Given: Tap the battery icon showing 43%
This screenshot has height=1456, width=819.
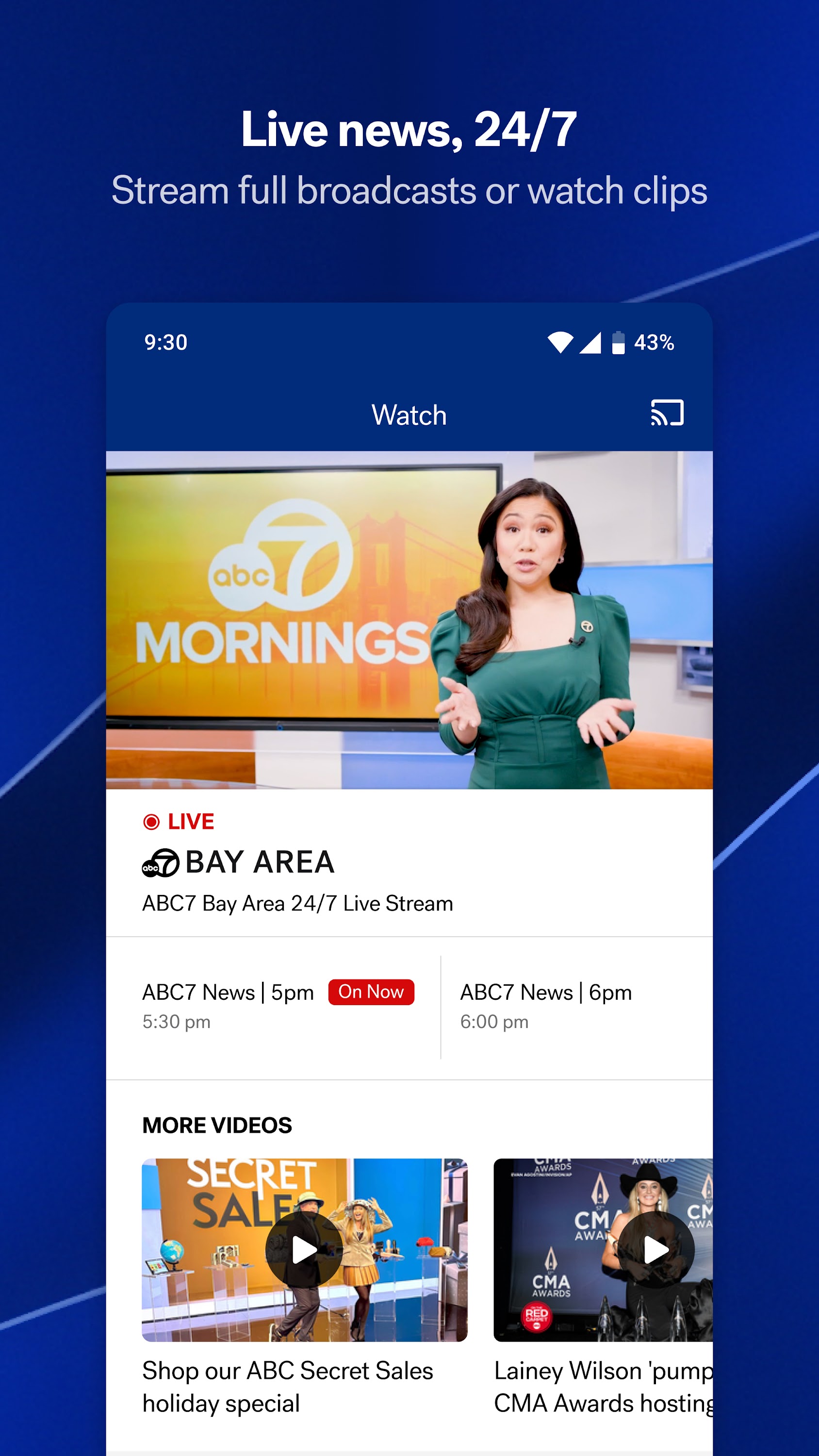Looking at the screenshot, I should (x=618, y=342).
